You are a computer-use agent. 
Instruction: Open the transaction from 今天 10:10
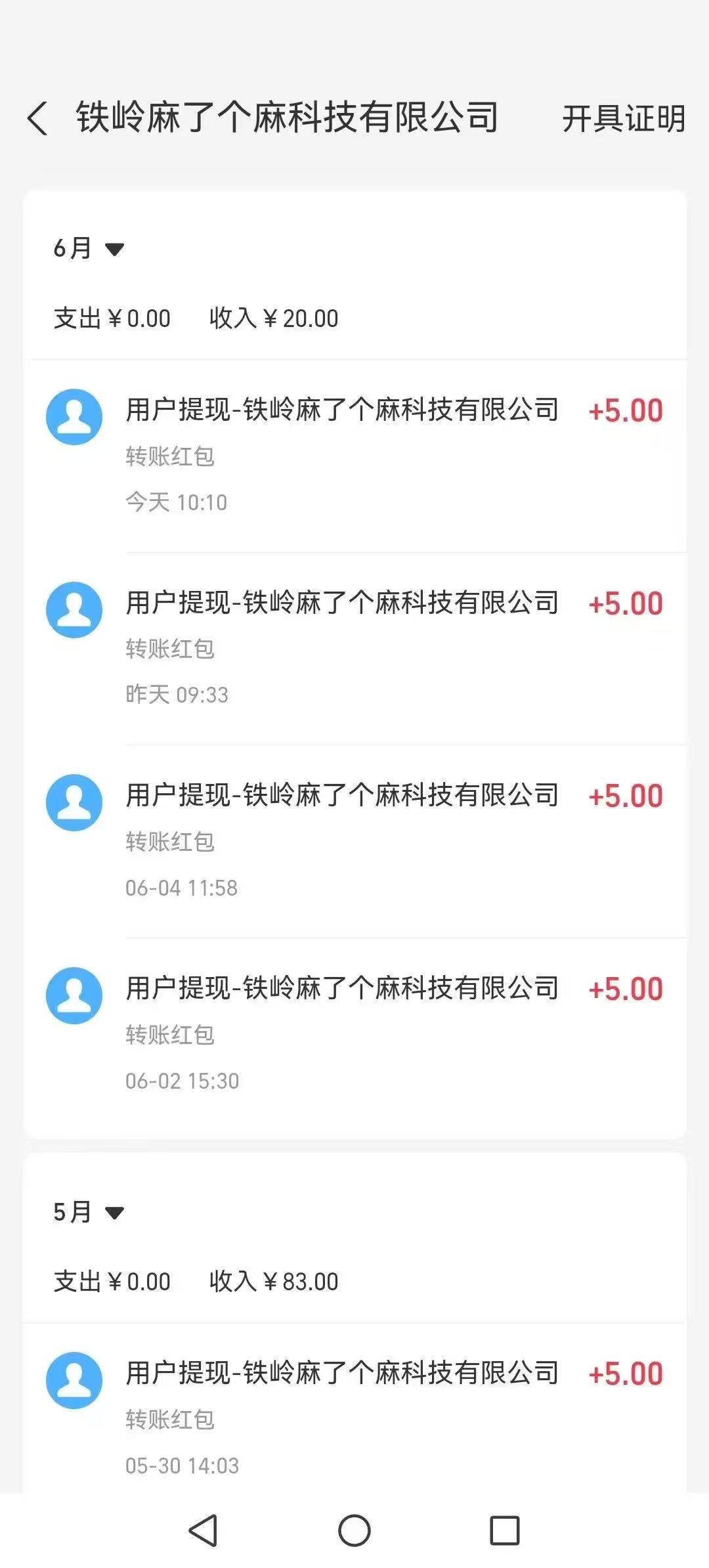point(354,456)
